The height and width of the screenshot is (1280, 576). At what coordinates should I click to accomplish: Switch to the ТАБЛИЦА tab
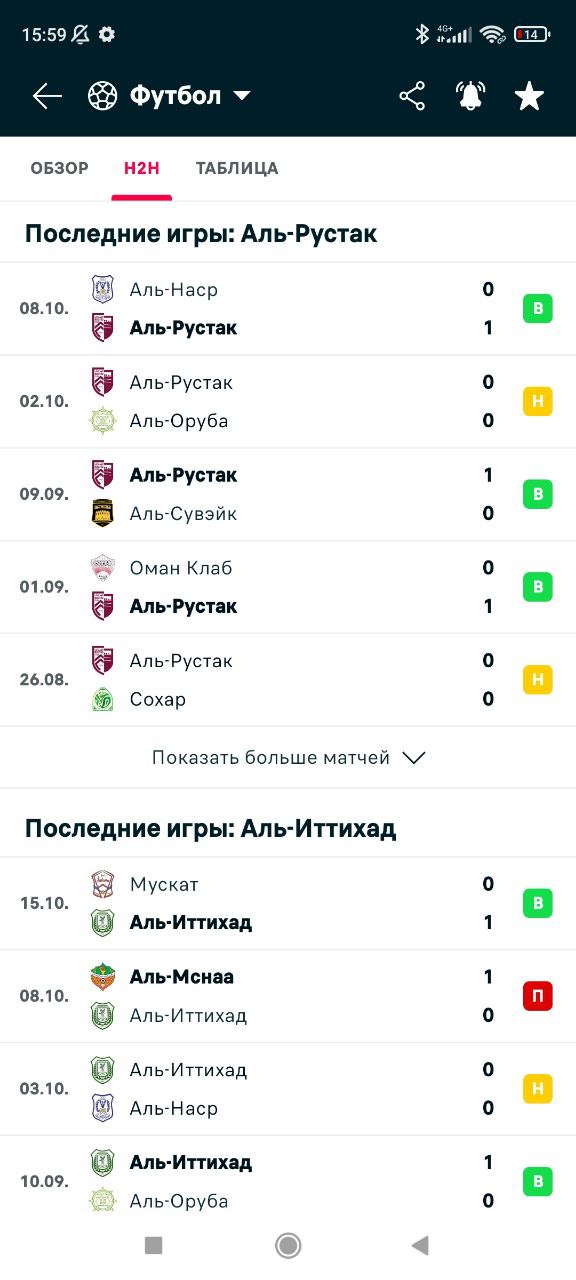click(x=237, y=168)
